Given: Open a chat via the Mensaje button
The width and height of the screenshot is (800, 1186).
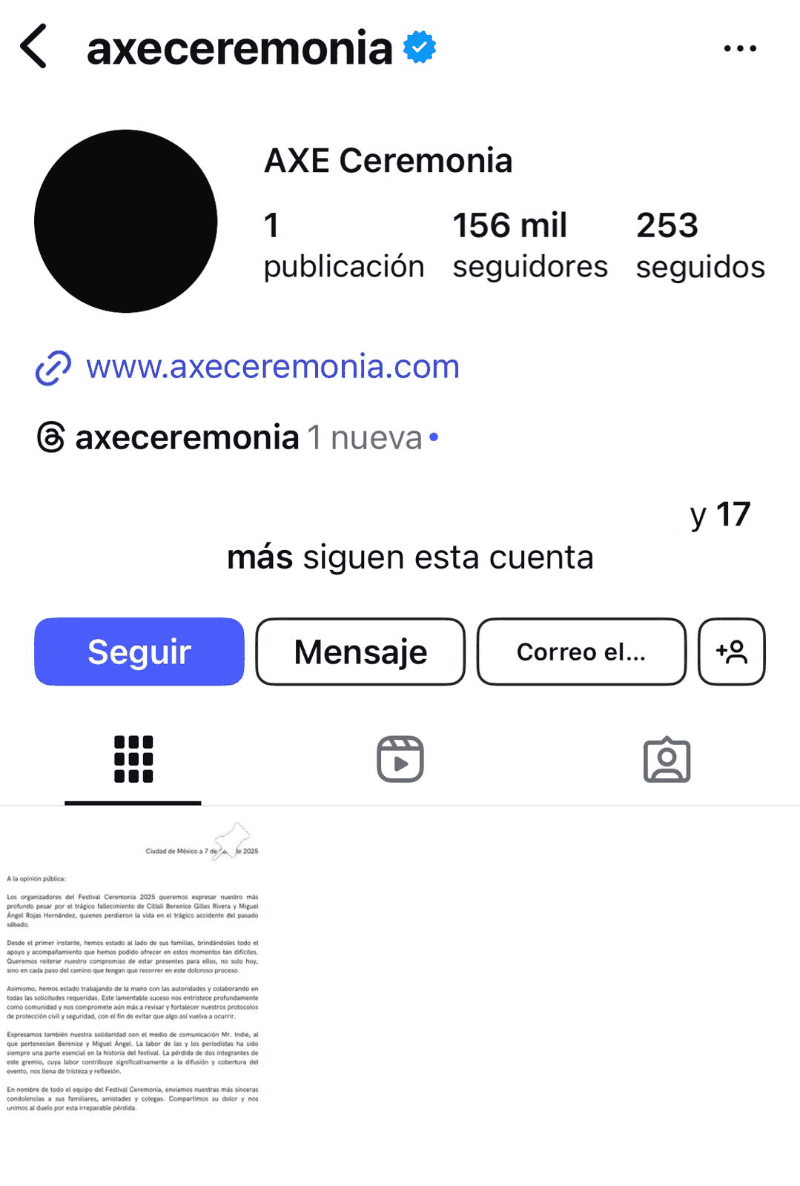Looking at the screenshot, I should 360,651.
